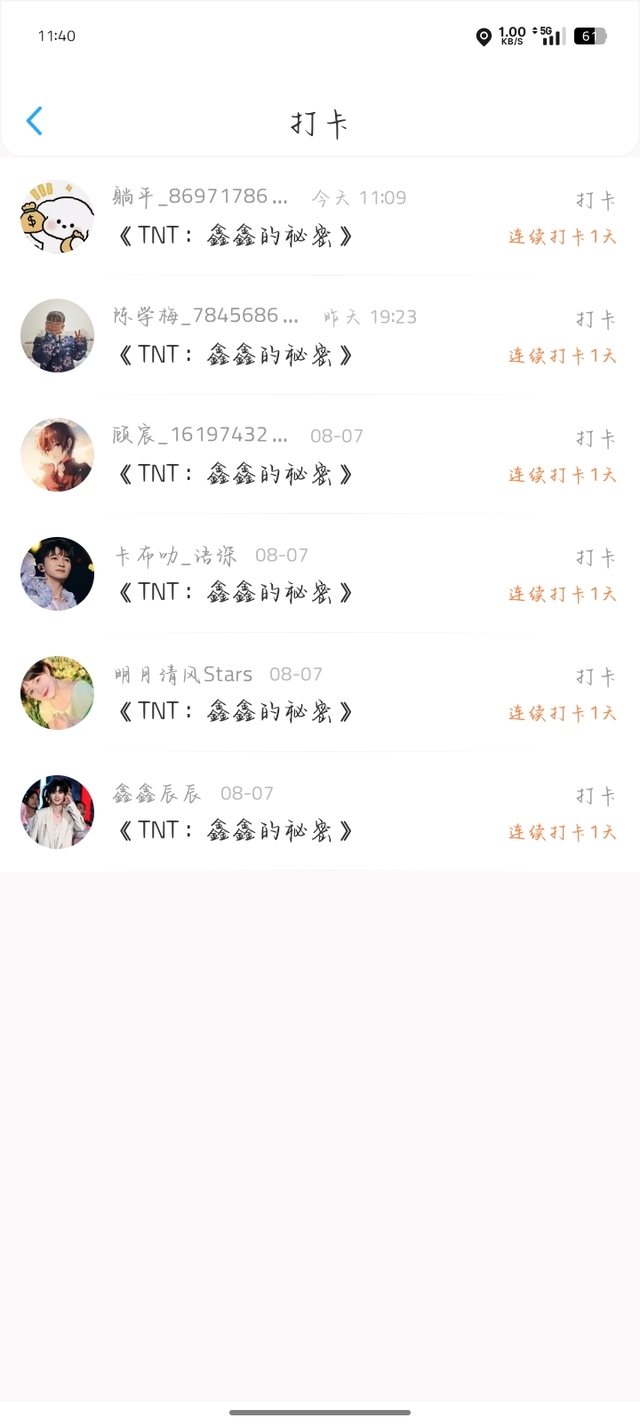640x1426 pixels.
Task: Go back using the blue arrow
Action: (x=34, y=121)
